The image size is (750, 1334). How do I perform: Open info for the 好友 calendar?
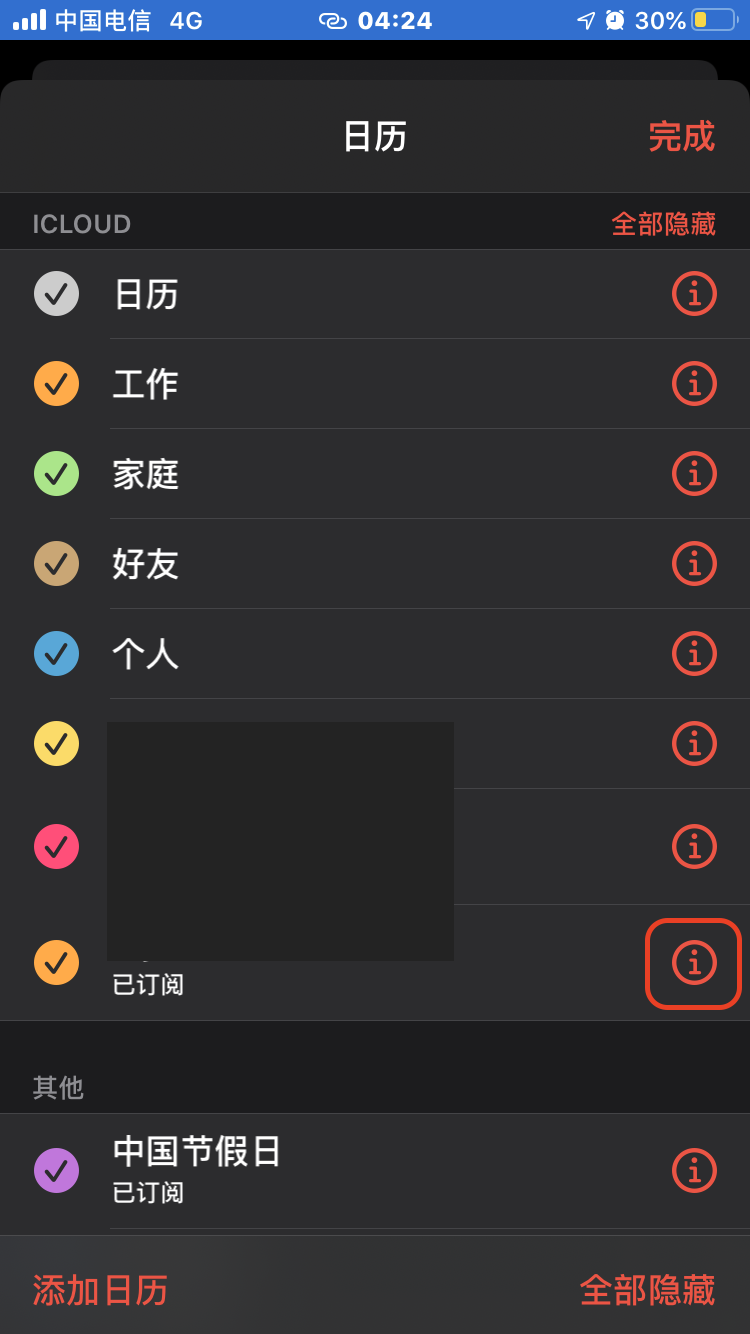pyautogui.click(x=694, y=564)
